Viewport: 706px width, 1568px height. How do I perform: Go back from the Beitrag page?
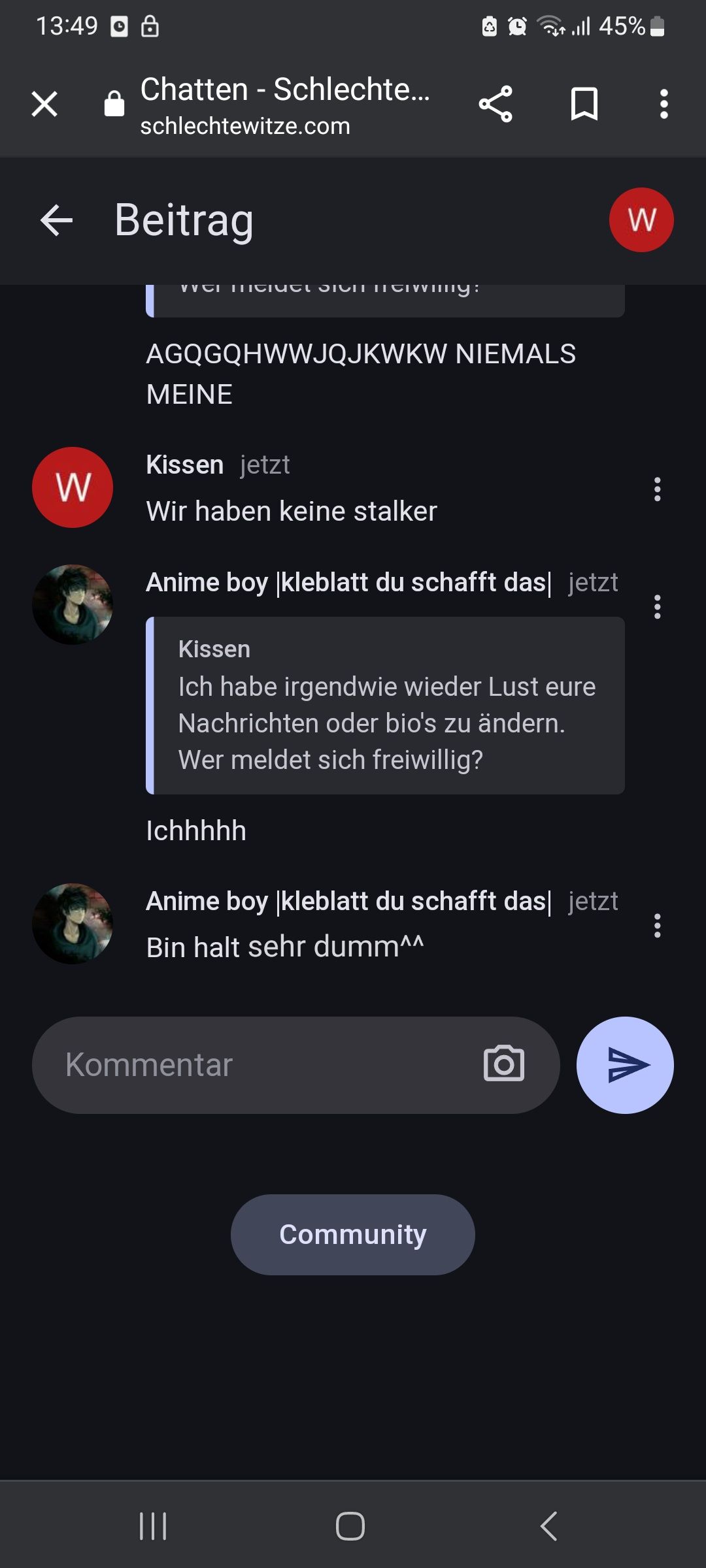pyautogui.click(x=56, y=220)
